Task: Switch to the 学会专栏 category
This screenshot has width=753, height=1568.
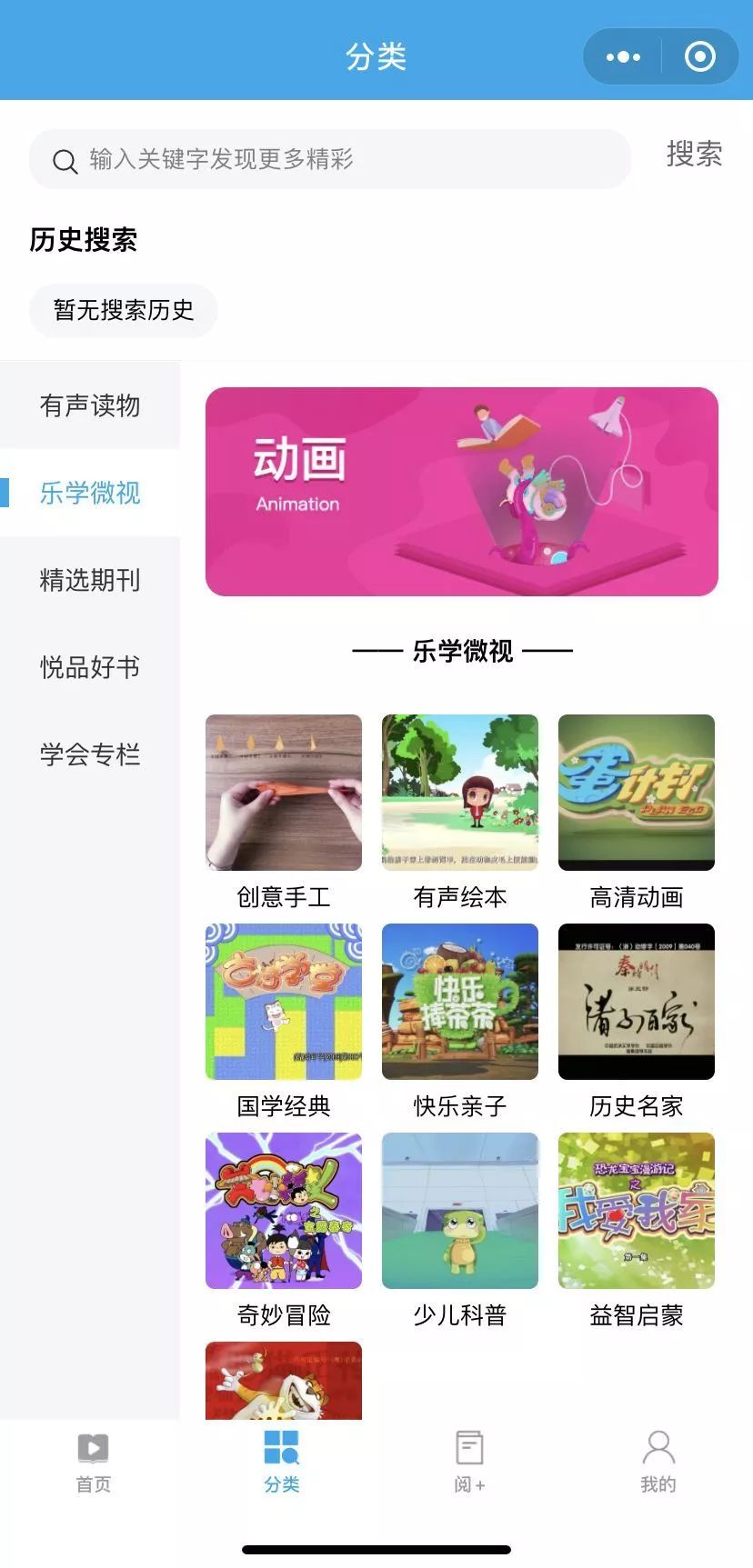Action: 90,754
